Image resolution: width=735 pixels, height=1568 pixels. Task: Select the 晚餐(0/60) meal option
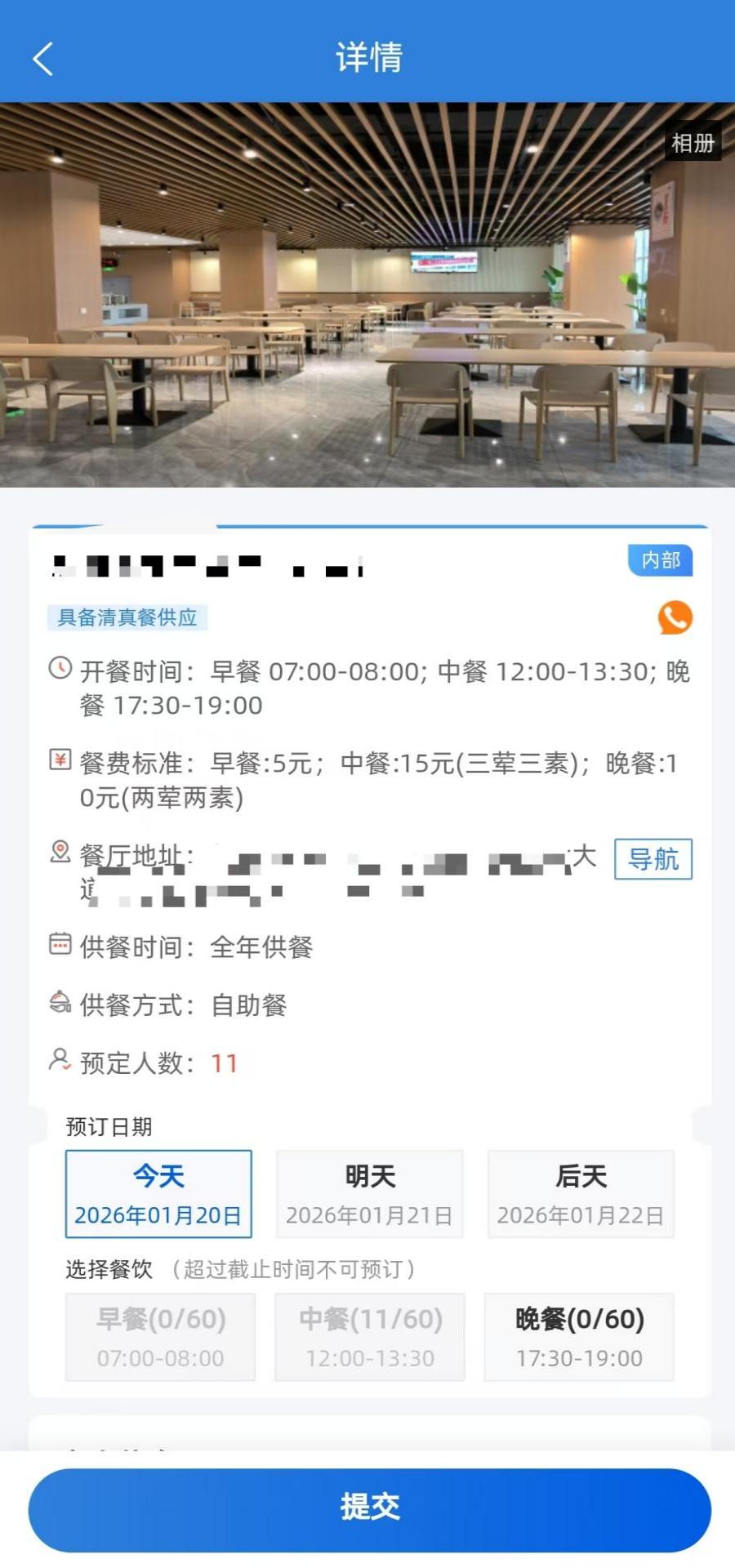point(578,1337)
